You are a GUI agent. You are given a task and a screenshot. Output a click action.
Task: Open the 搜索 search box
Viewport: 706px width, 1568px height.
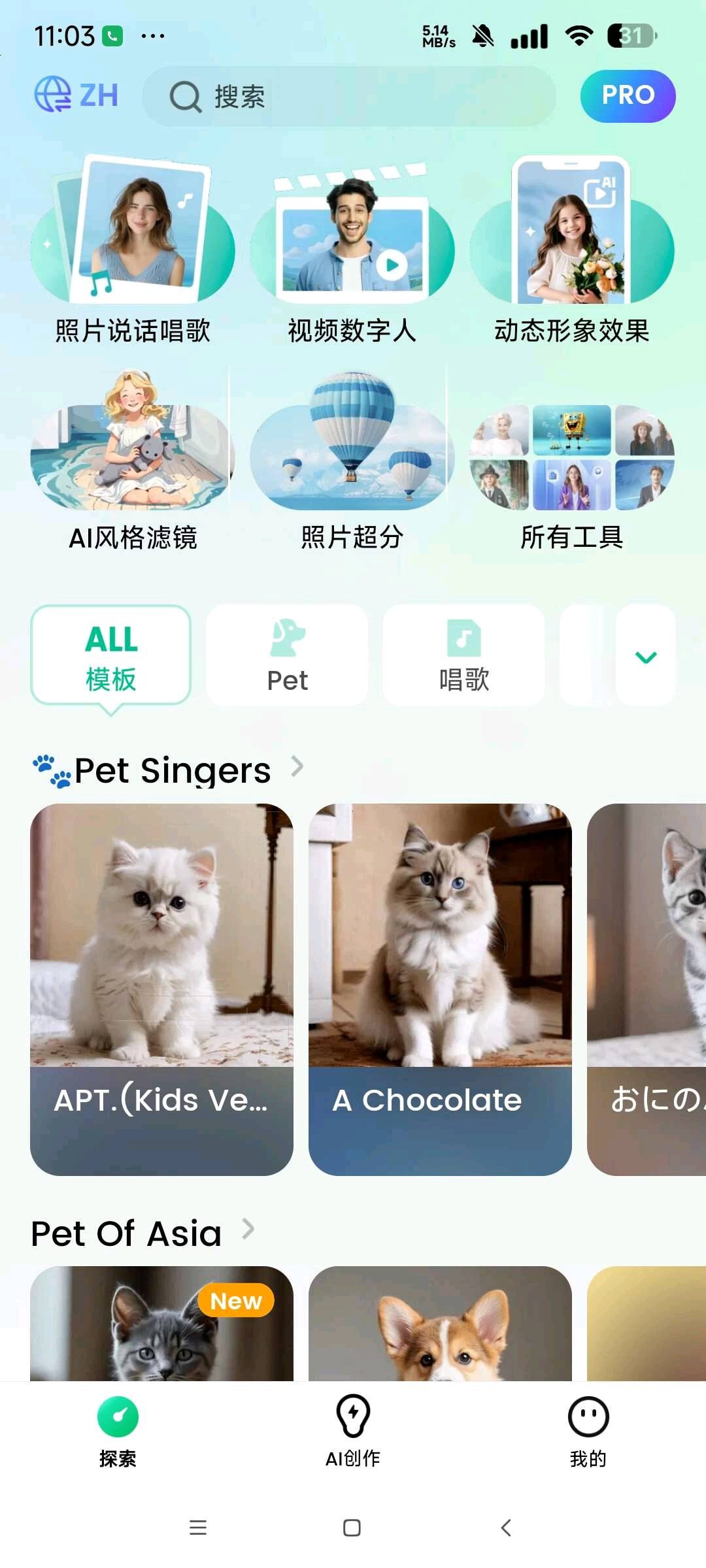tap(348, 97)
